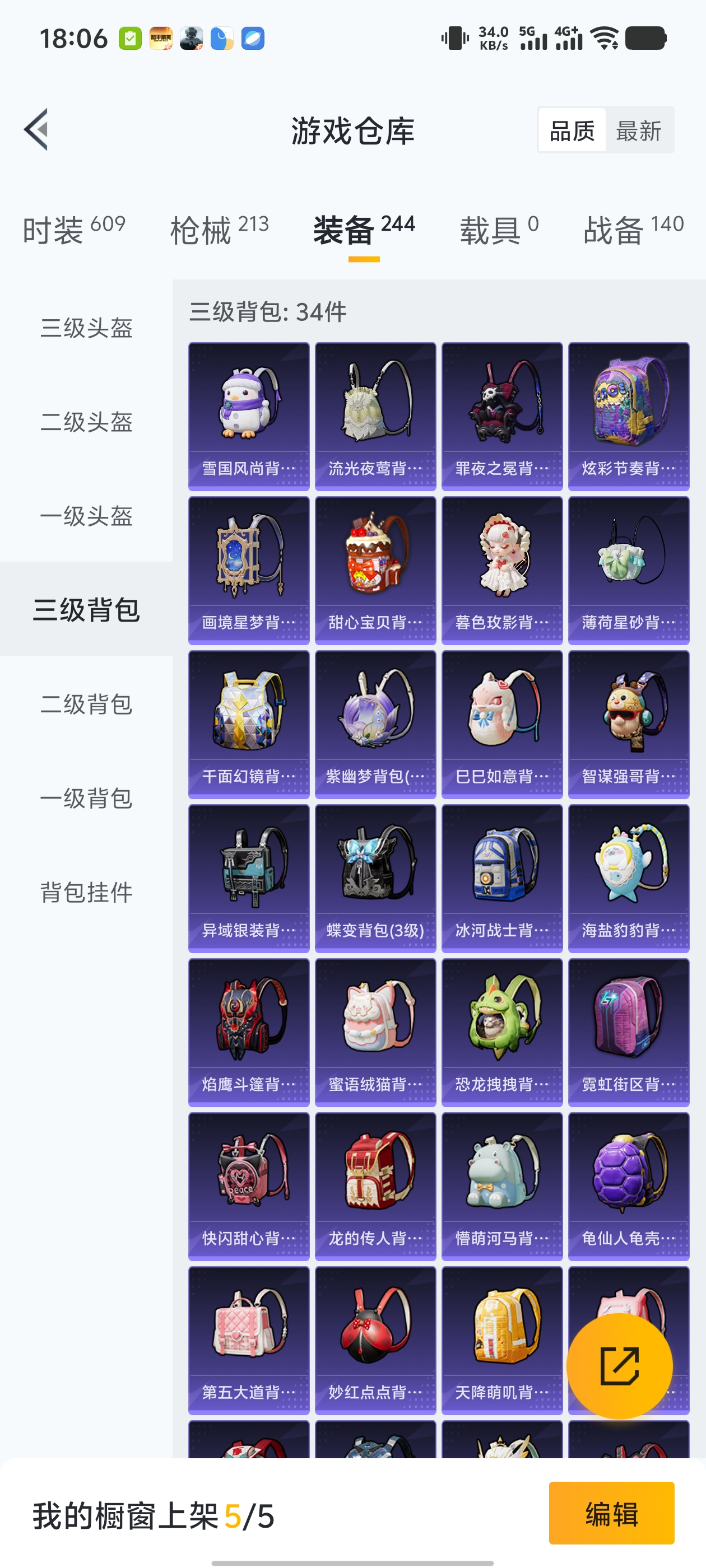The width and height of the screenshot is (706, 1568).
Task: Open the 一级头盔 category in sidebar
Action: click(86, 517)
